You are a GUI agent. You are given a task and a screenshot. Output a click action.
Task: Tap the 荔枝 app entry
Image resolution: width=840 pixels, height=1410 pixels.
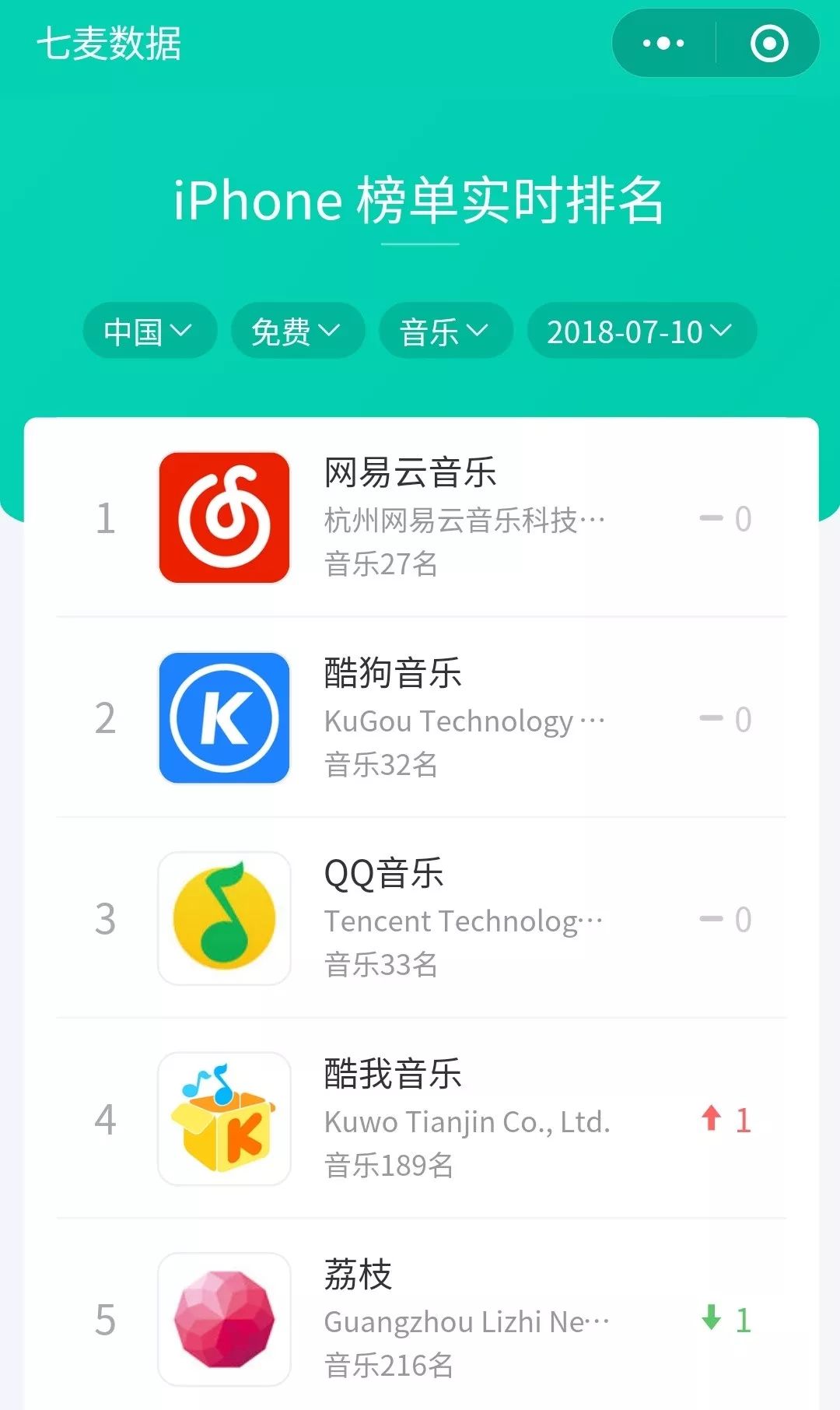tap(422, 1317)
